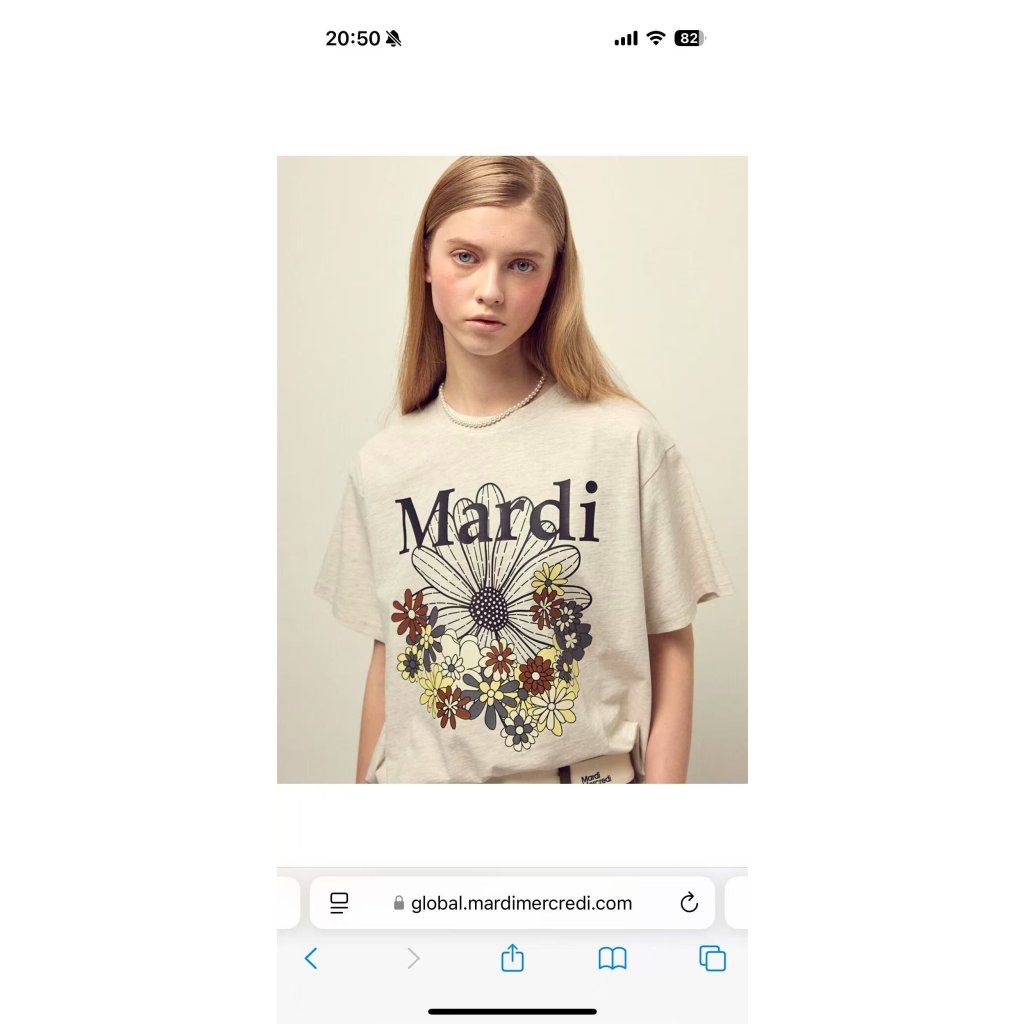
Task: Reload the current web page
Action: coord(689,903)
